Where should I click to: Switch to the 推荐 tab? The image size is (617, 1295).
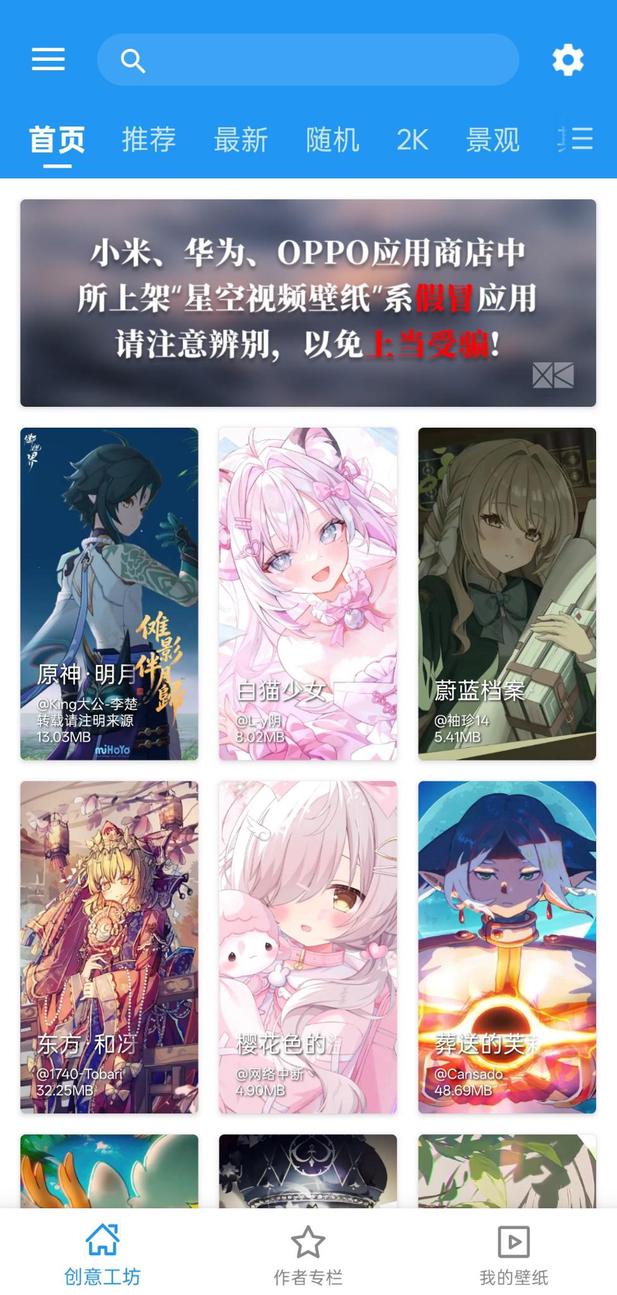click(x=149, y=139)
